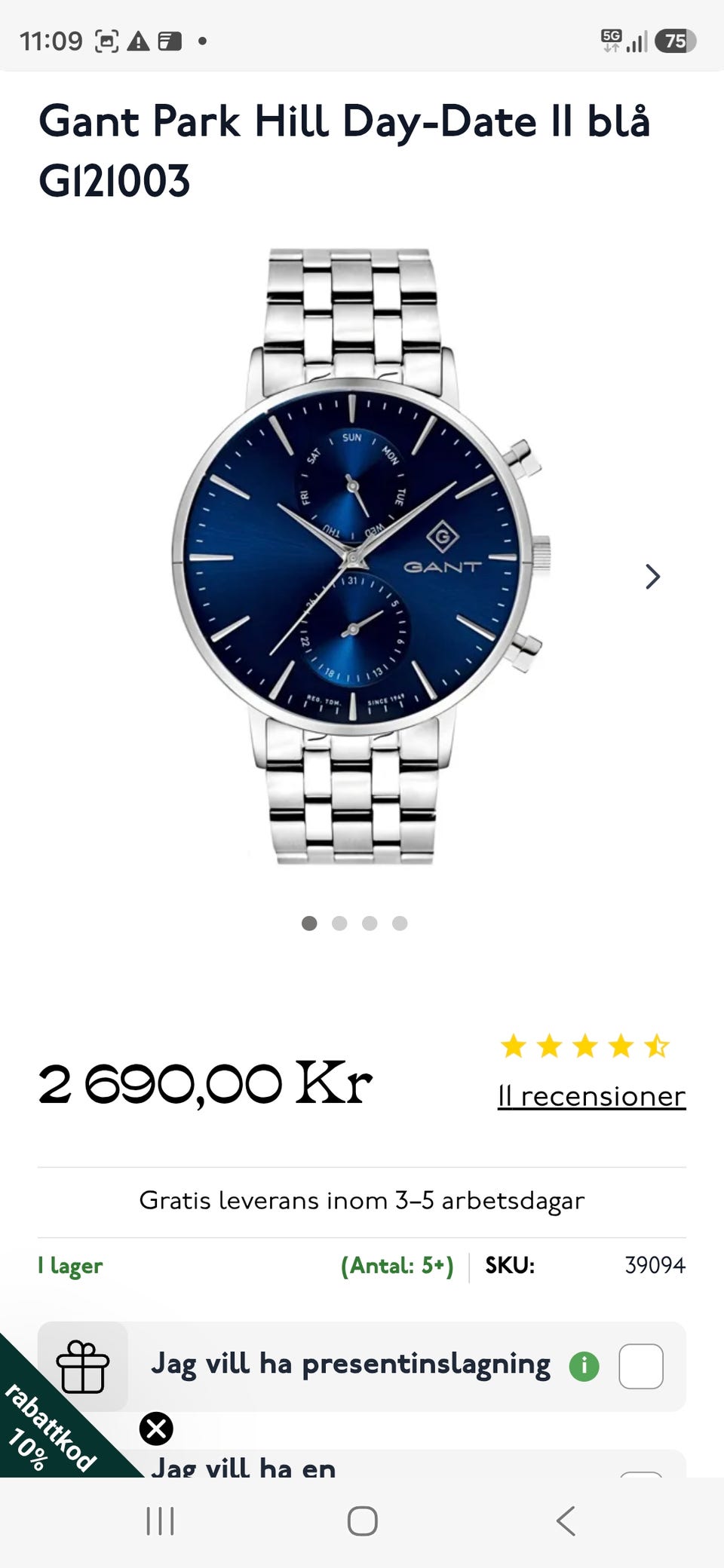The image size is (724, 1568).
Task: Open the Gant watch product image
Action: [x=362, y=556]
